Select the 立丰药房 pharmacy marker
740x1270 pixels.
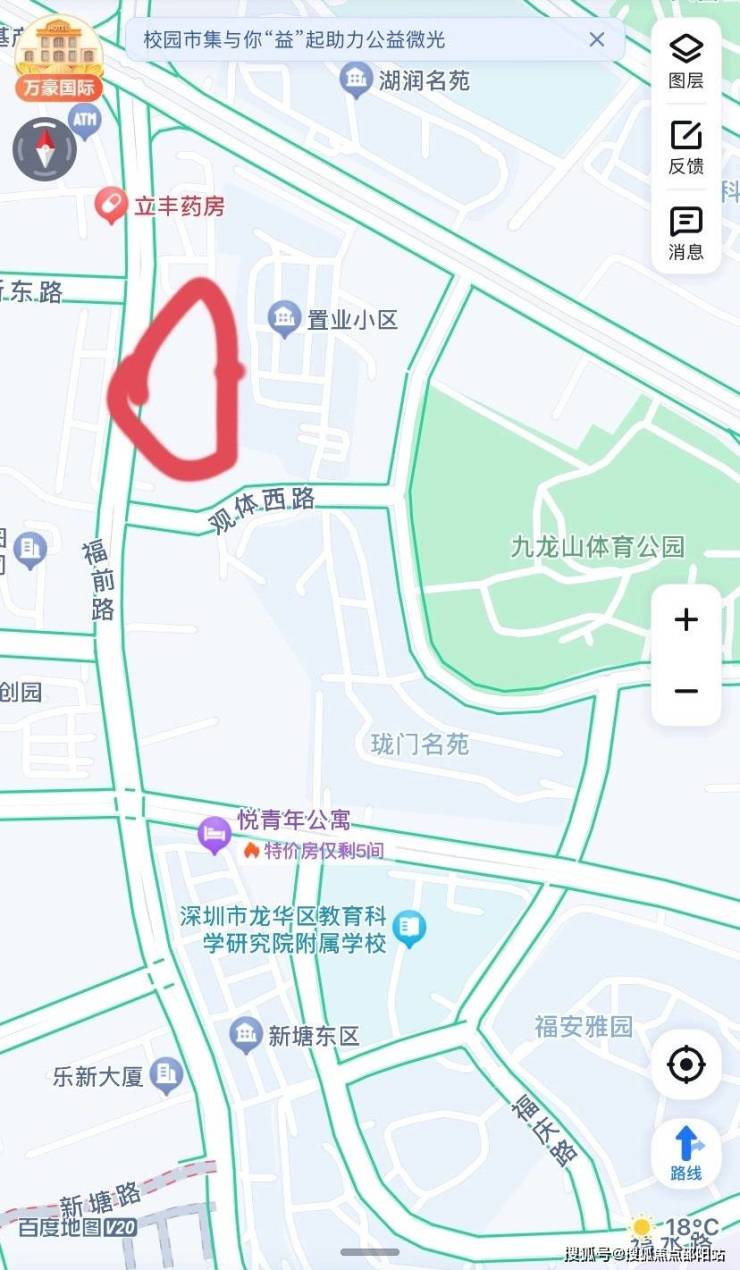[x=110, y=207]
